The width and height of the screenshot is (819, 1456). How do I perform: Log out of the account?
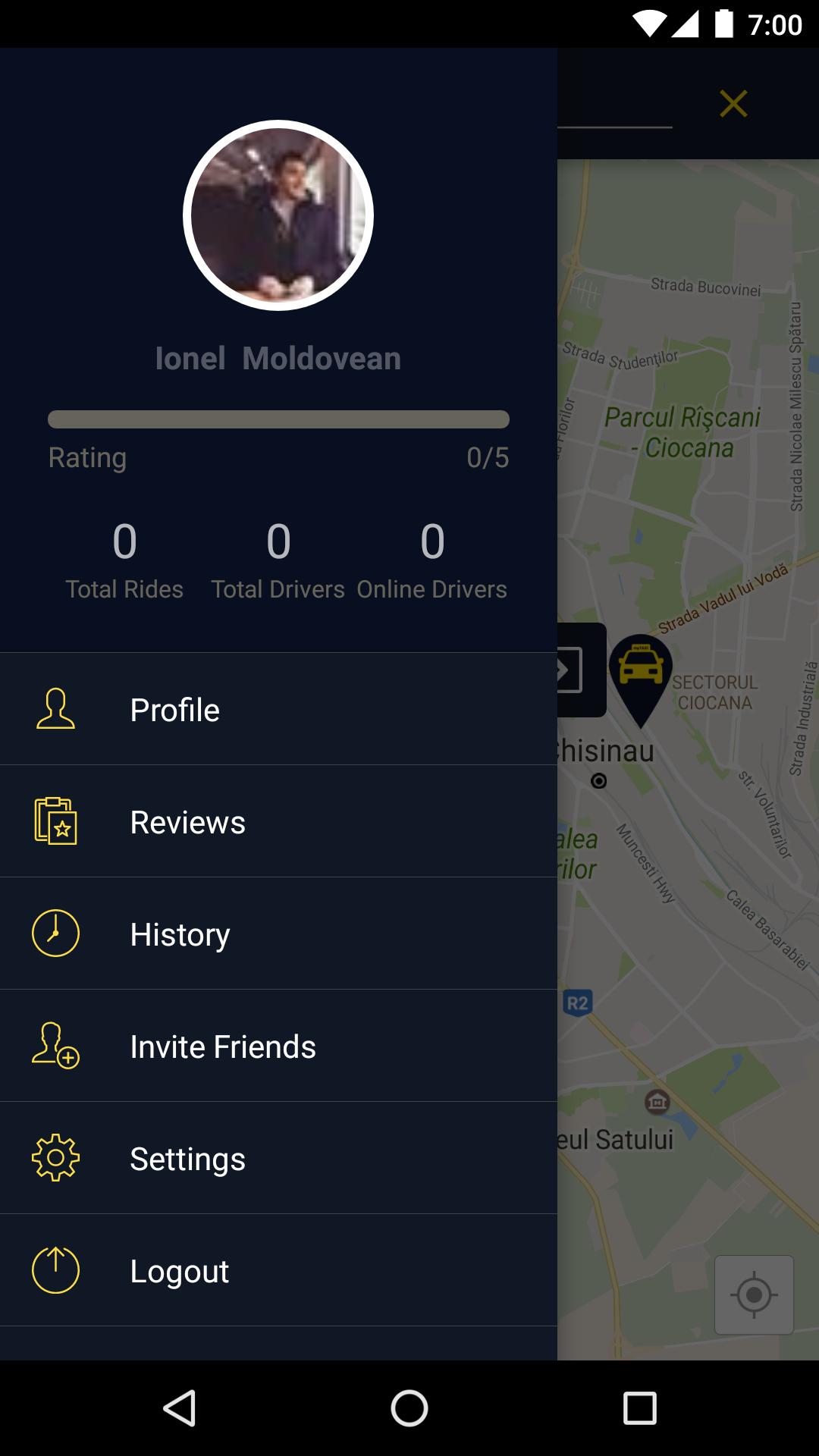point(278,1270)
